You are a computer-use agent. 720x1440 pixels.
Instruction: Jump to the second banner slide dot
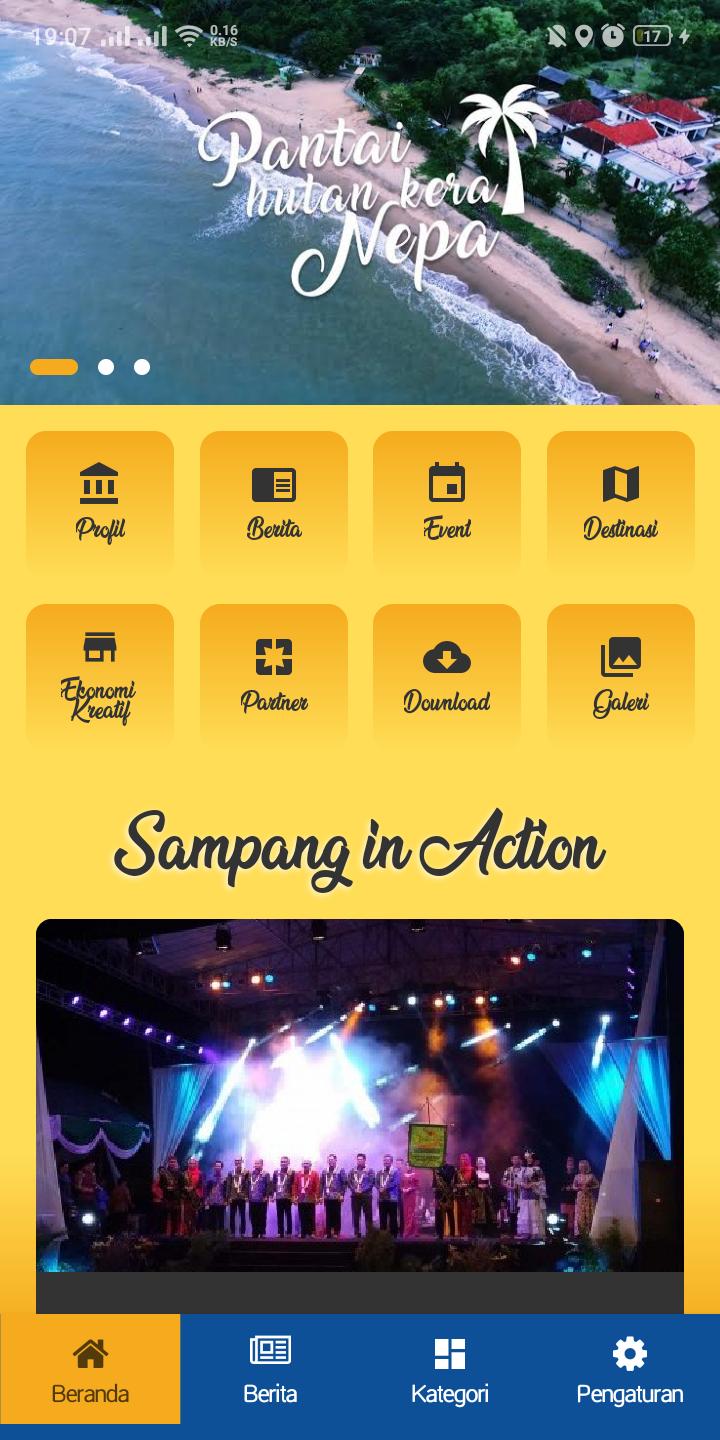tap(106, 367)
